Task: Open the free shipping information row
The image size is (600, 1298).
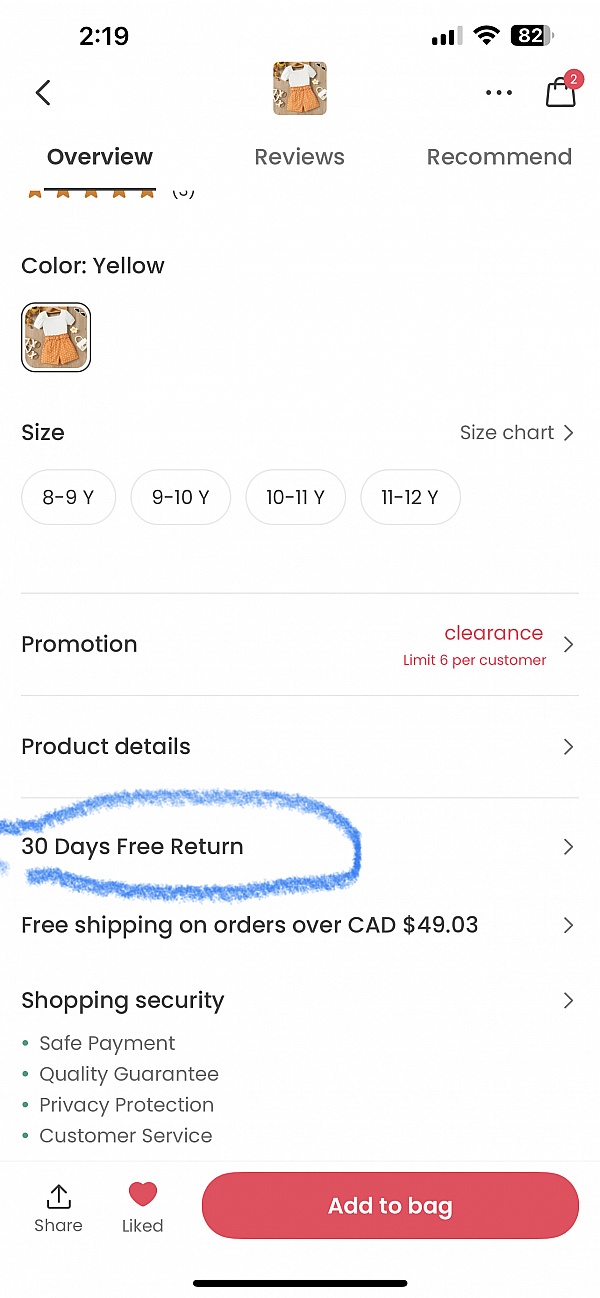Action: 299,925
